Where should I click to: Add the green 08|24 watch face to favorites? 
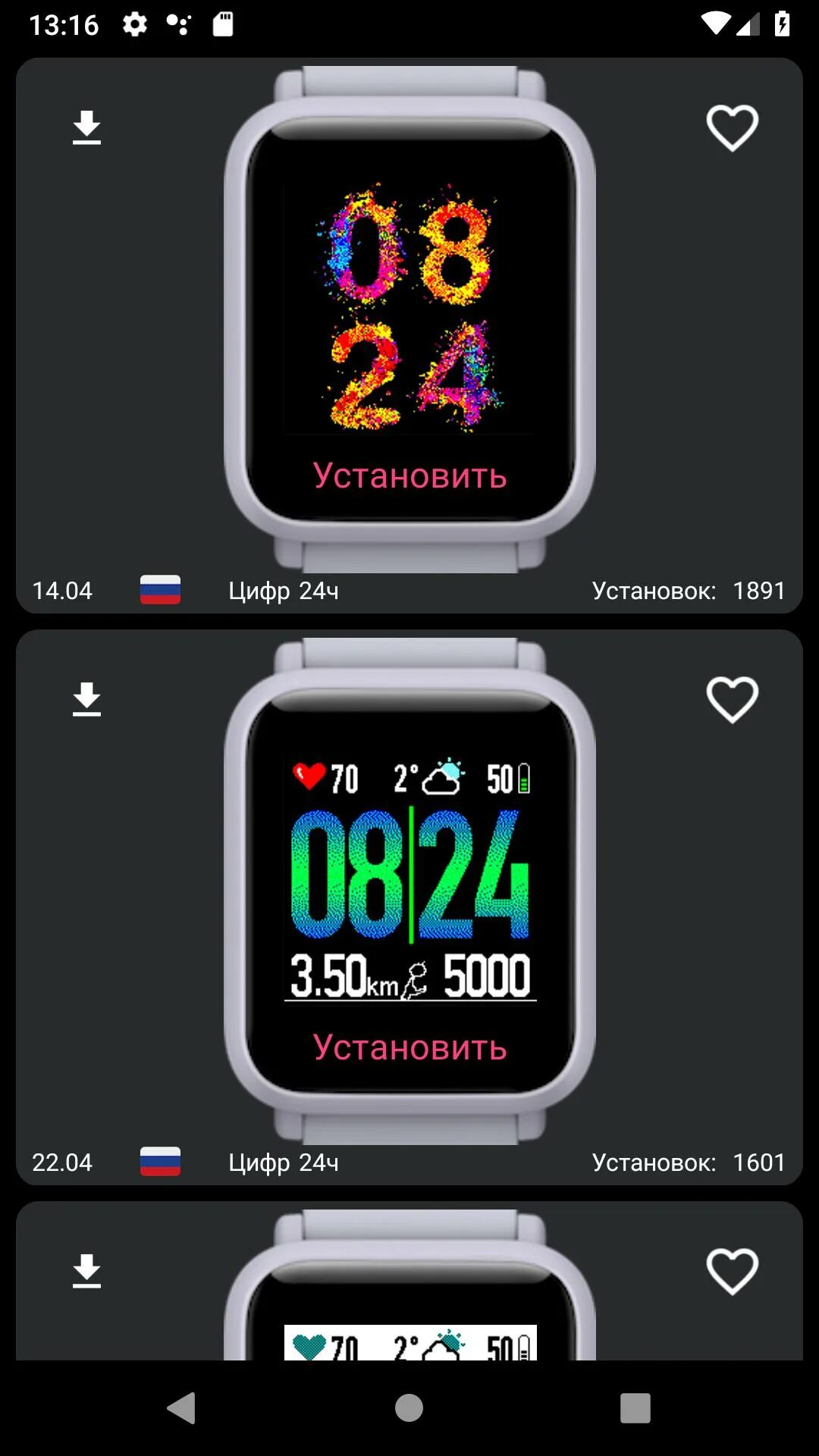732,699
